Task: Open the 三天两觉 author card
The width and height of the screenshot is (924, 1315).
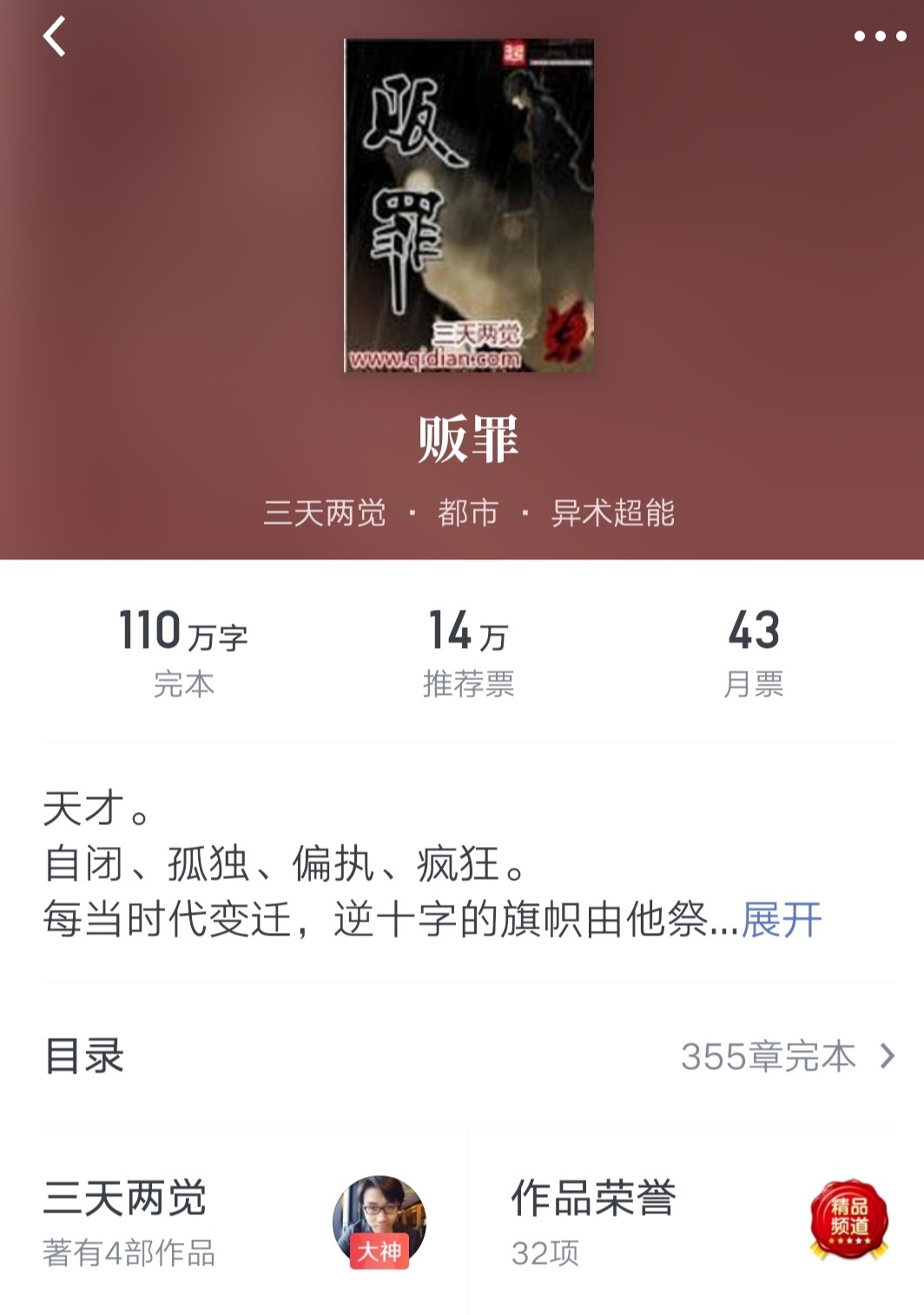Action: (x=234, y=1223)
